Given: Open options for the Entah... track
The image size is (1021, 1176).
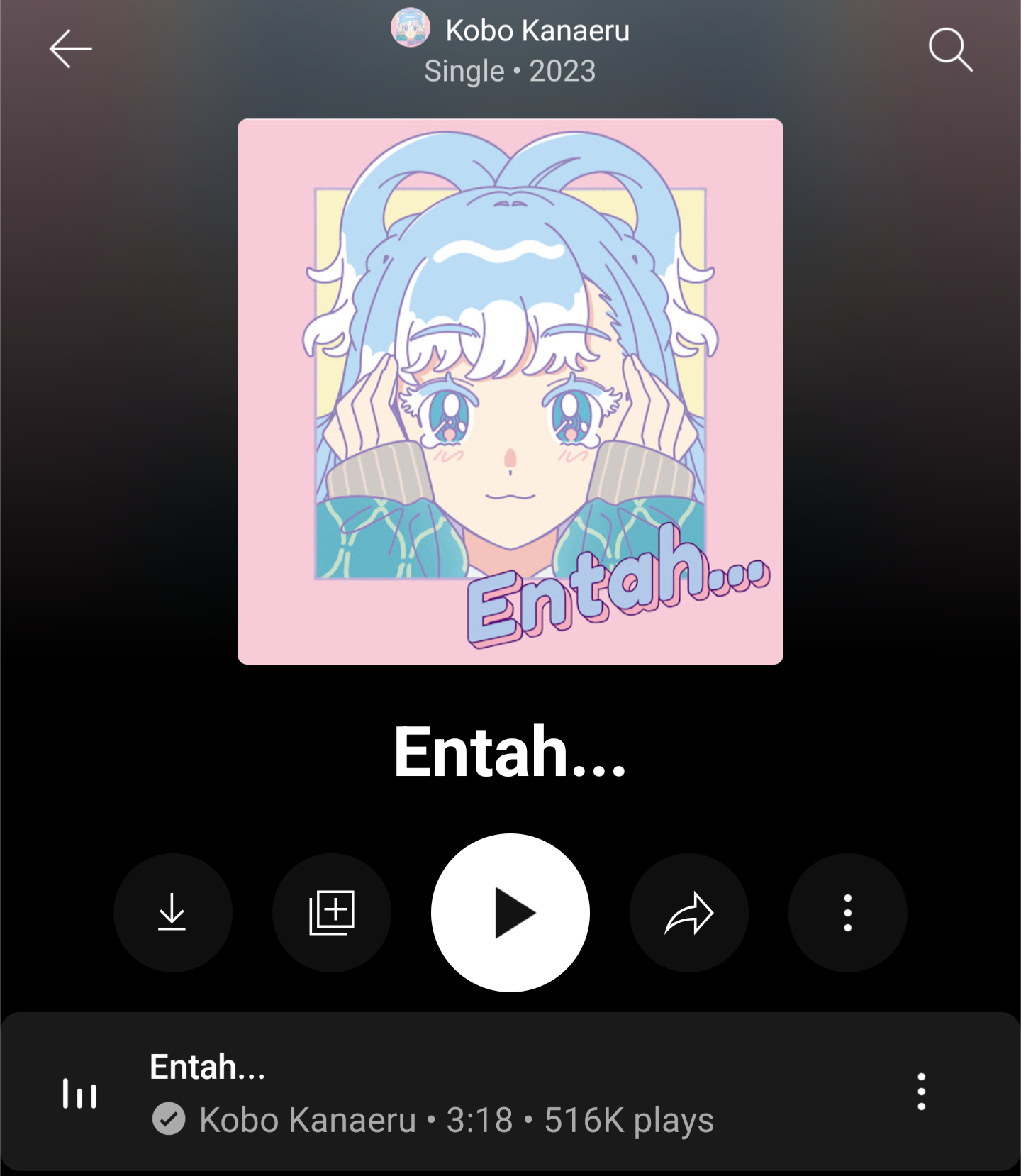Looking at the screenshot, I should [x=921, y=1092].
